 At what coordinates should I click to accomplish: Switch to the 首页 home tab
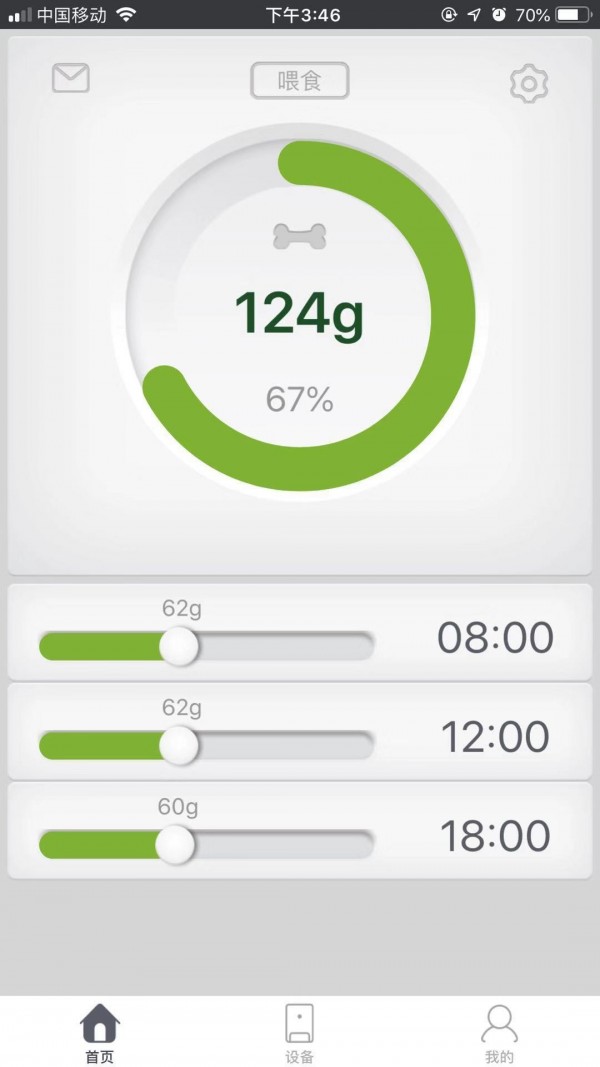point(99,1032)
